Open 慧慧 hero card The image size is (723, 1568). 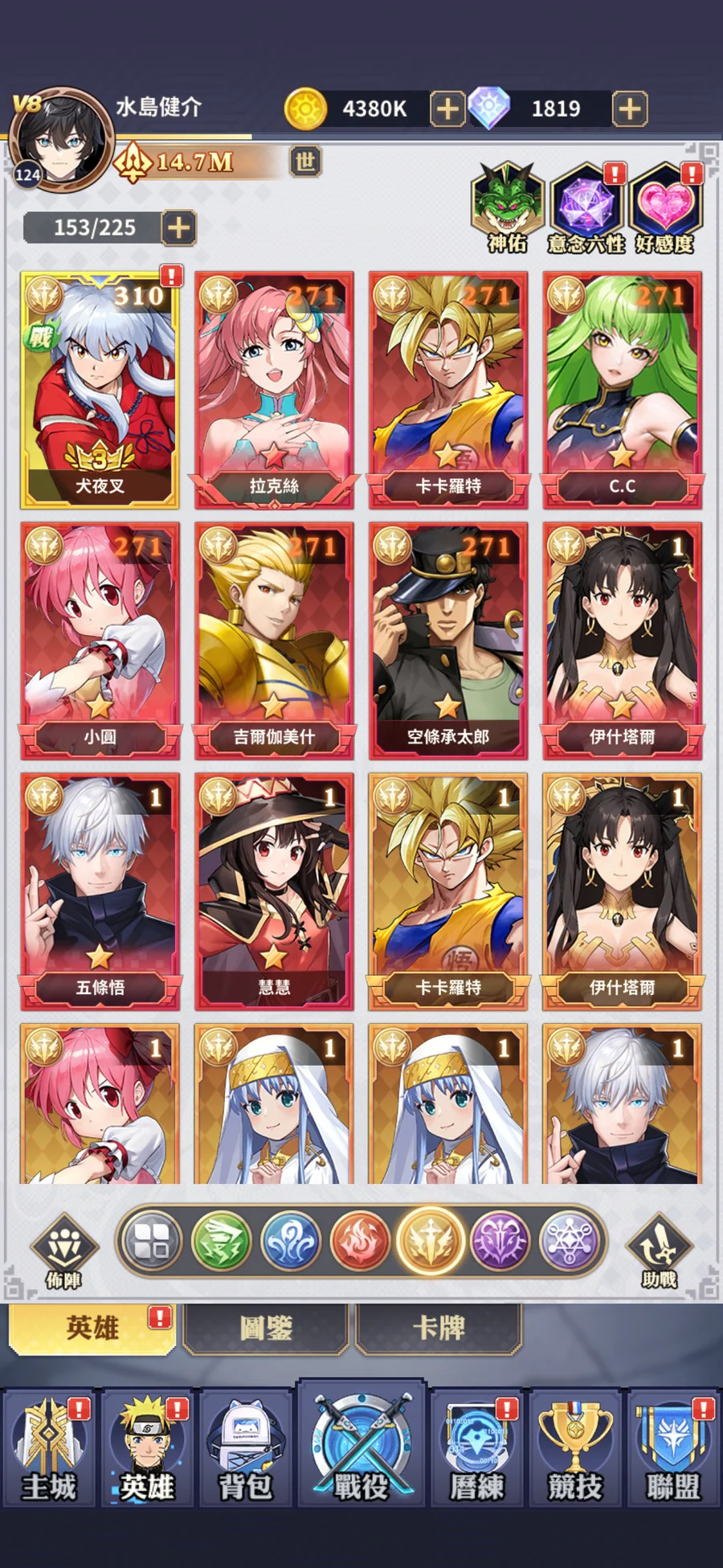(x=274, y=891)
